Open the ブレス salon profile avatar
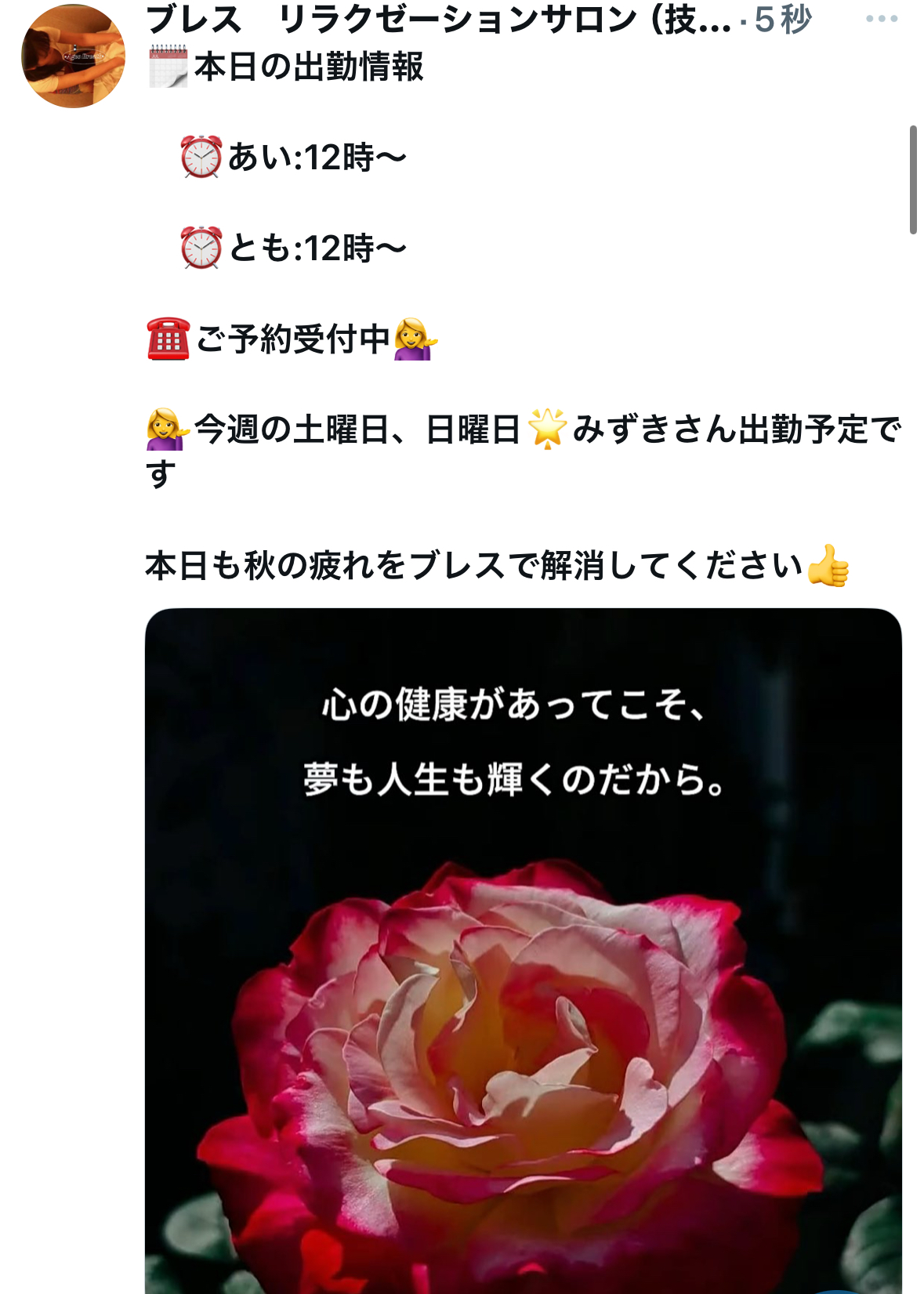This screenshot has width=924, height=1294. pos(73,56)
